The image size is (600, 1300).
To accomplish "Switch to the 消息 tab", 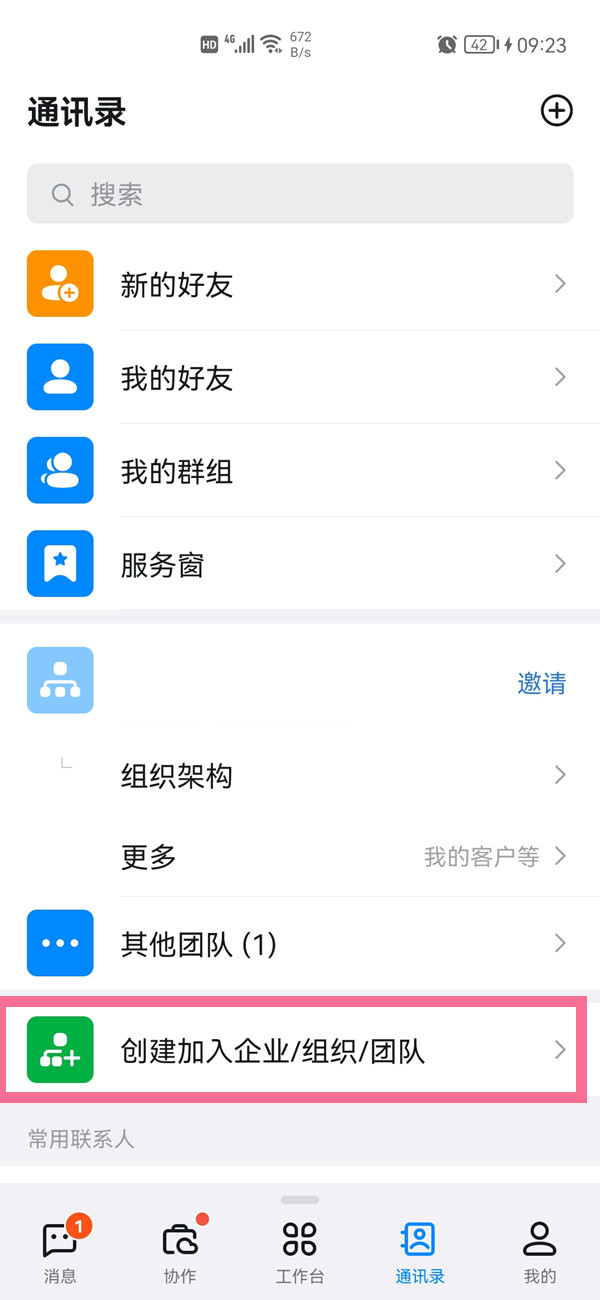I will click(61, 1250).
